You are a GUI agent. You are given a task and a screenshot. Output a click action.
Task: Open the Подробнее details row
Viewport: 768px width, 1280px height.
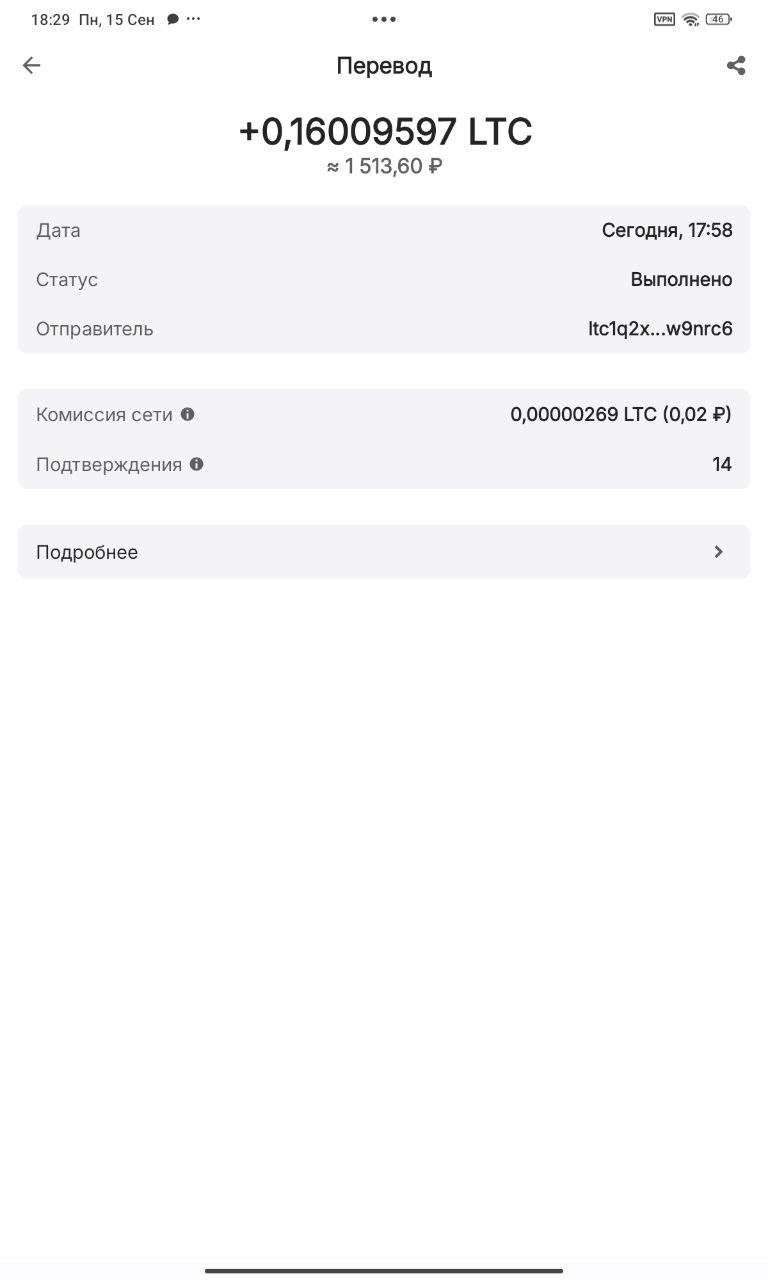tap(384, 552)
